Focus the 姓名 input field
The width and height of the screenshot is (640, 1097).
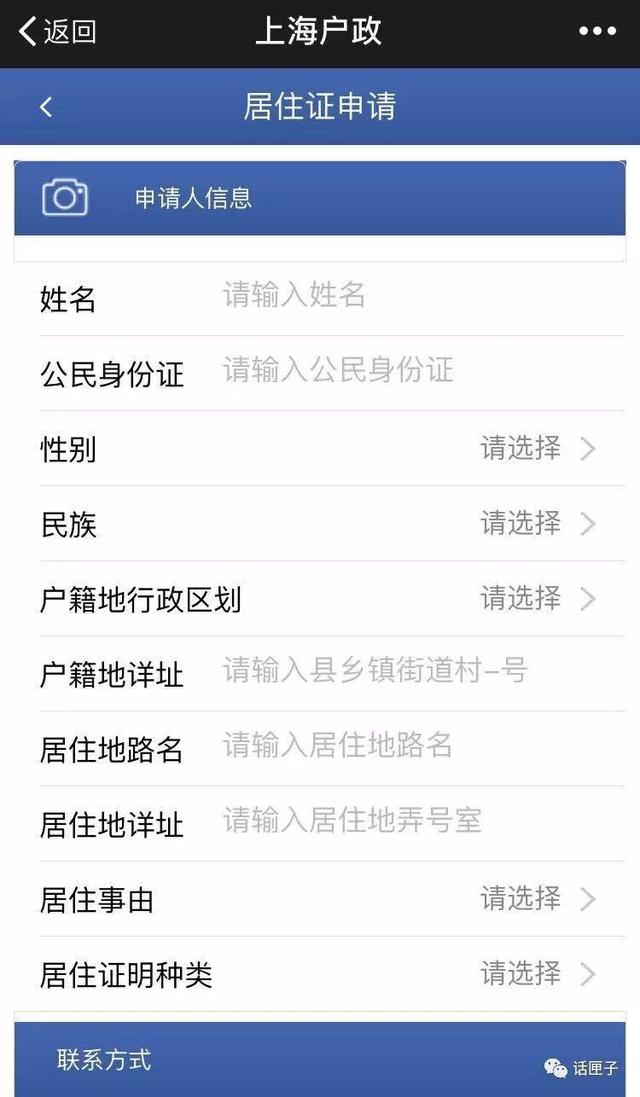pos(422,295)
